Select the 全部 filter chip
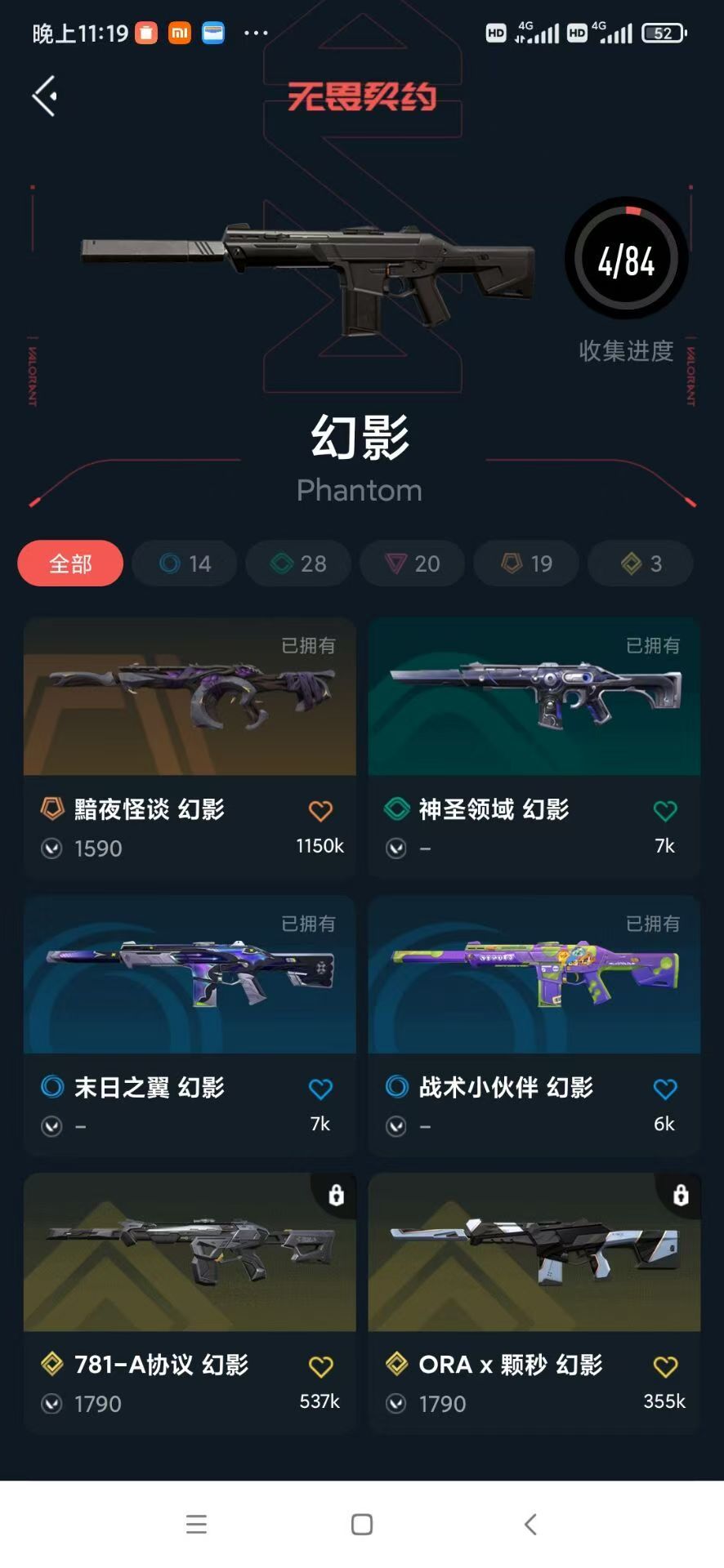The image size is (724, 1568). 70,563
